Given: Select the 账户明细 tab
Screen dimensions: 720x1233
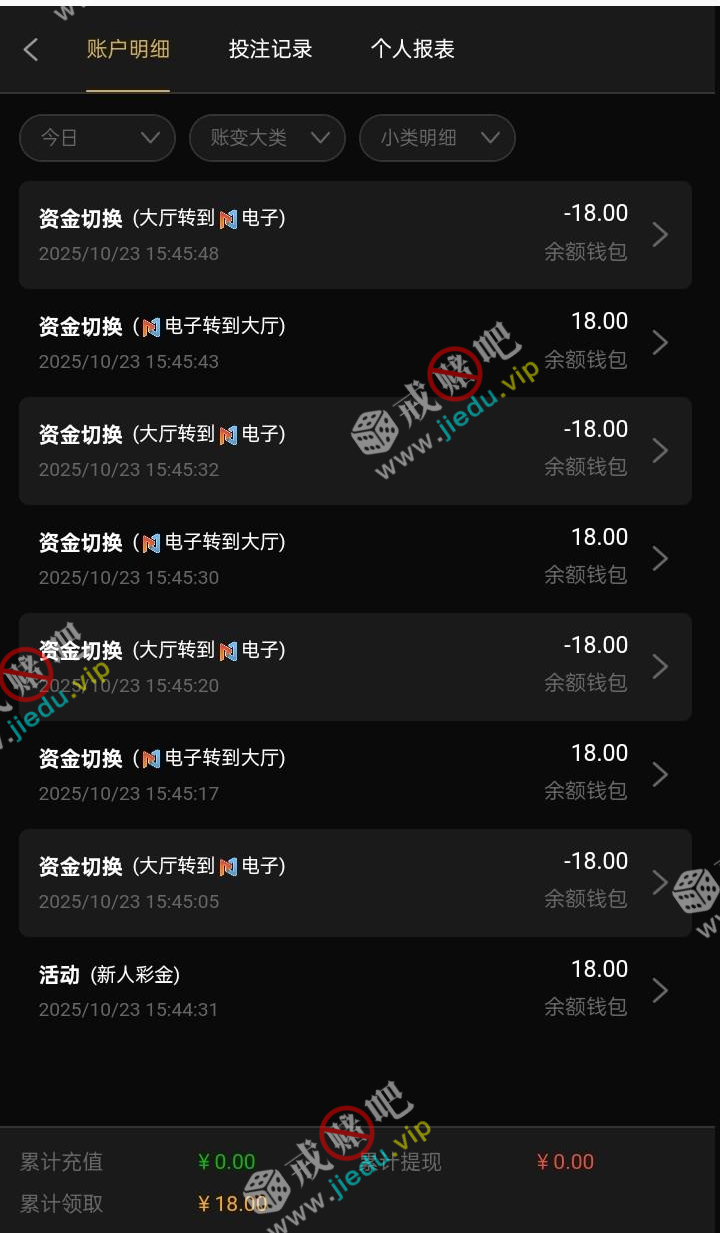Looking at the screenshot, I should (x=128, y=49).
